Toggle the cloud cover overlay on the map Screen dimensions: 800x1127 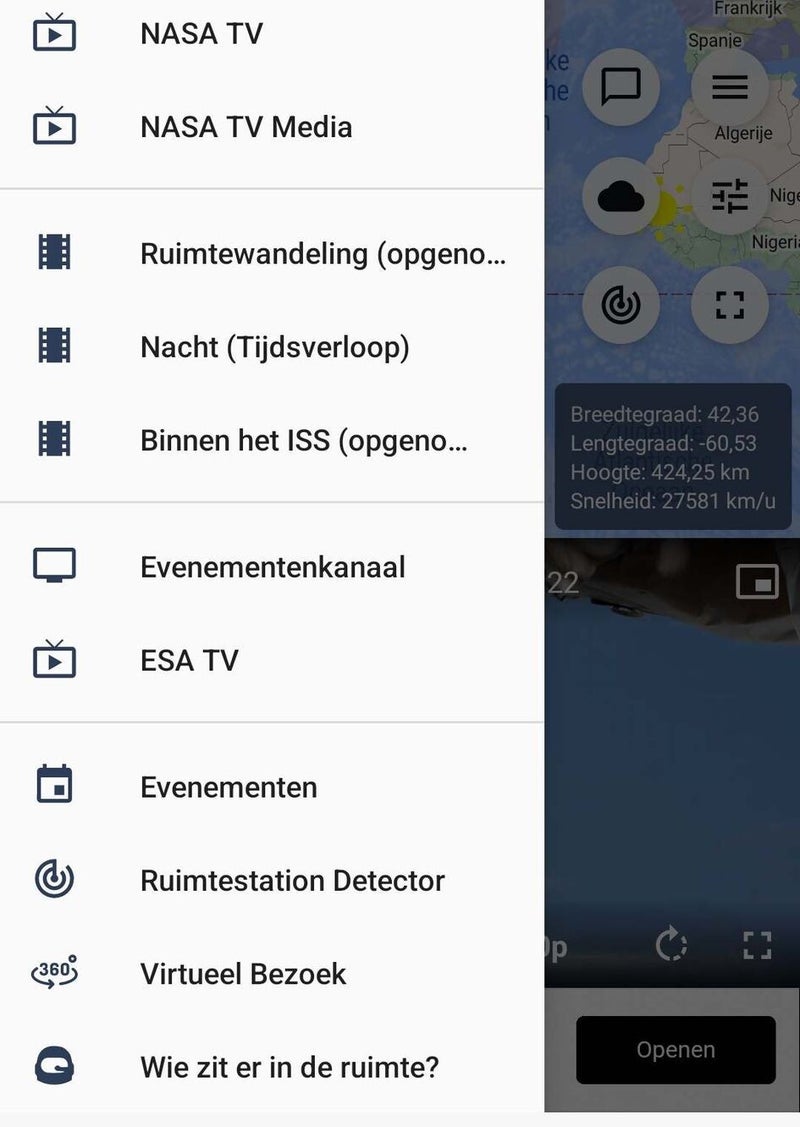621,197
